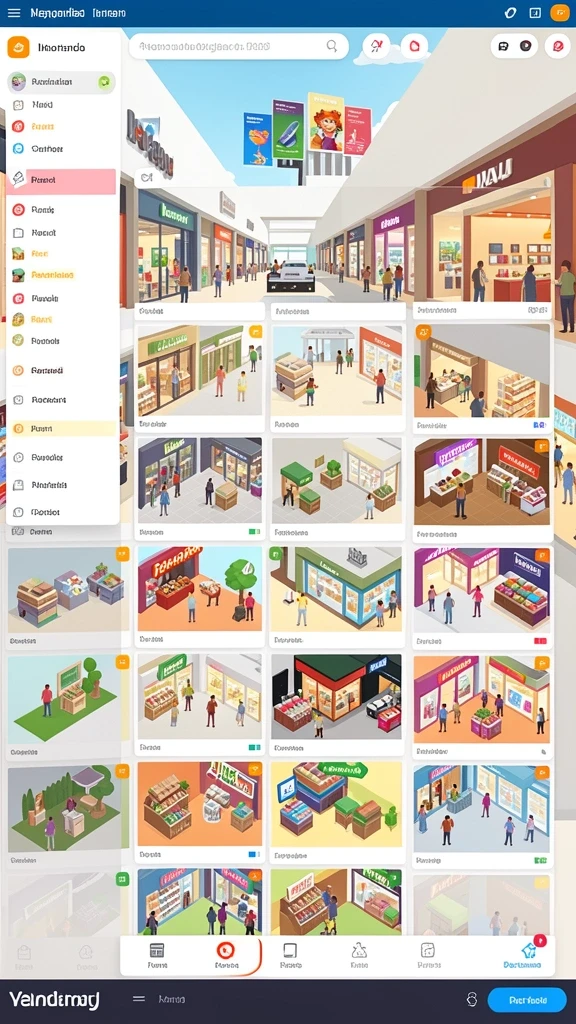The image size is (576, 1024).
Task: Open the card with the tree and orange floor
Action: (x=200, y=596)
